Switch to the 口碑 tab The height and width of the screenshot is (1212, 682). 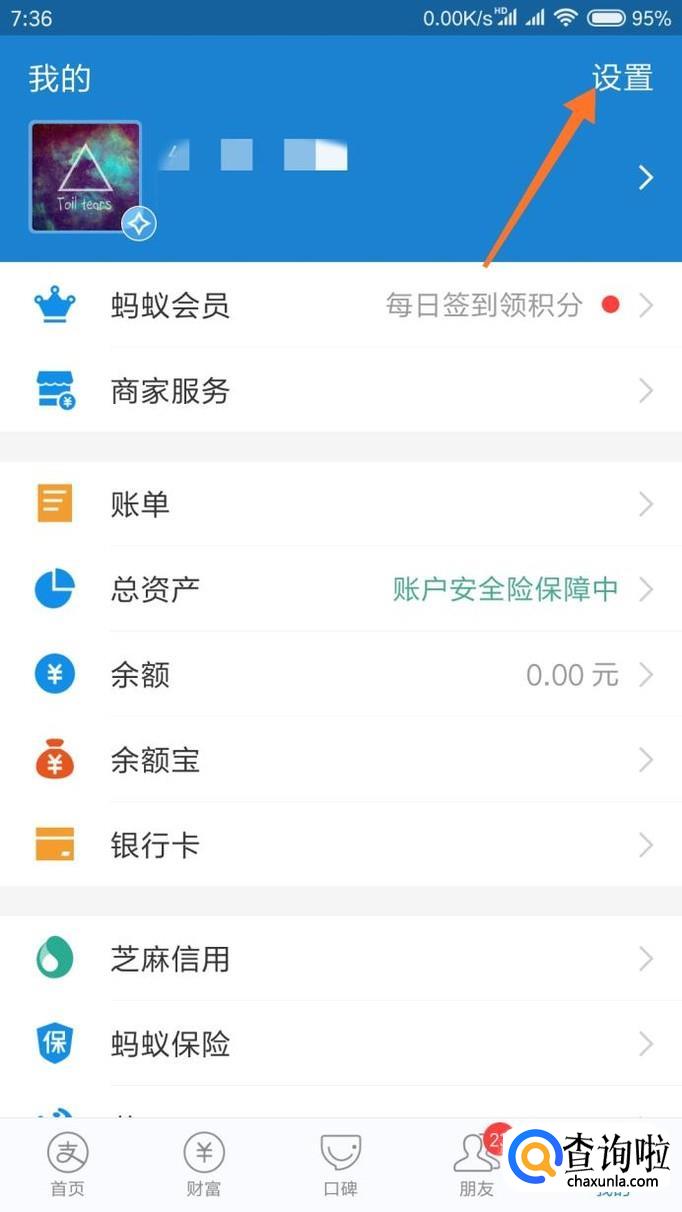coord(340,1166)
